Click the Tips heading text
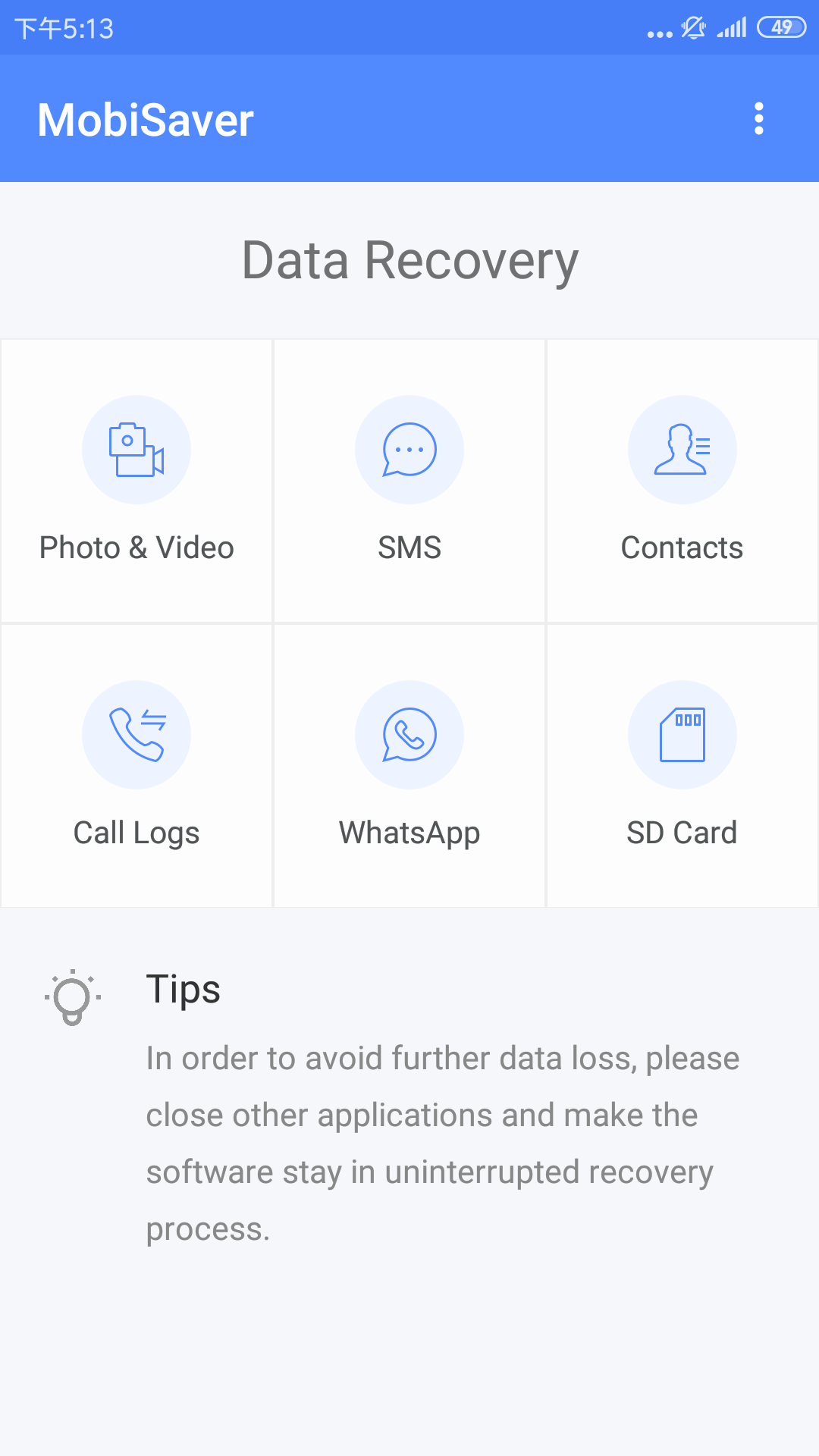The width and height of the screenshot is (819, 1456). pos(183,988)
